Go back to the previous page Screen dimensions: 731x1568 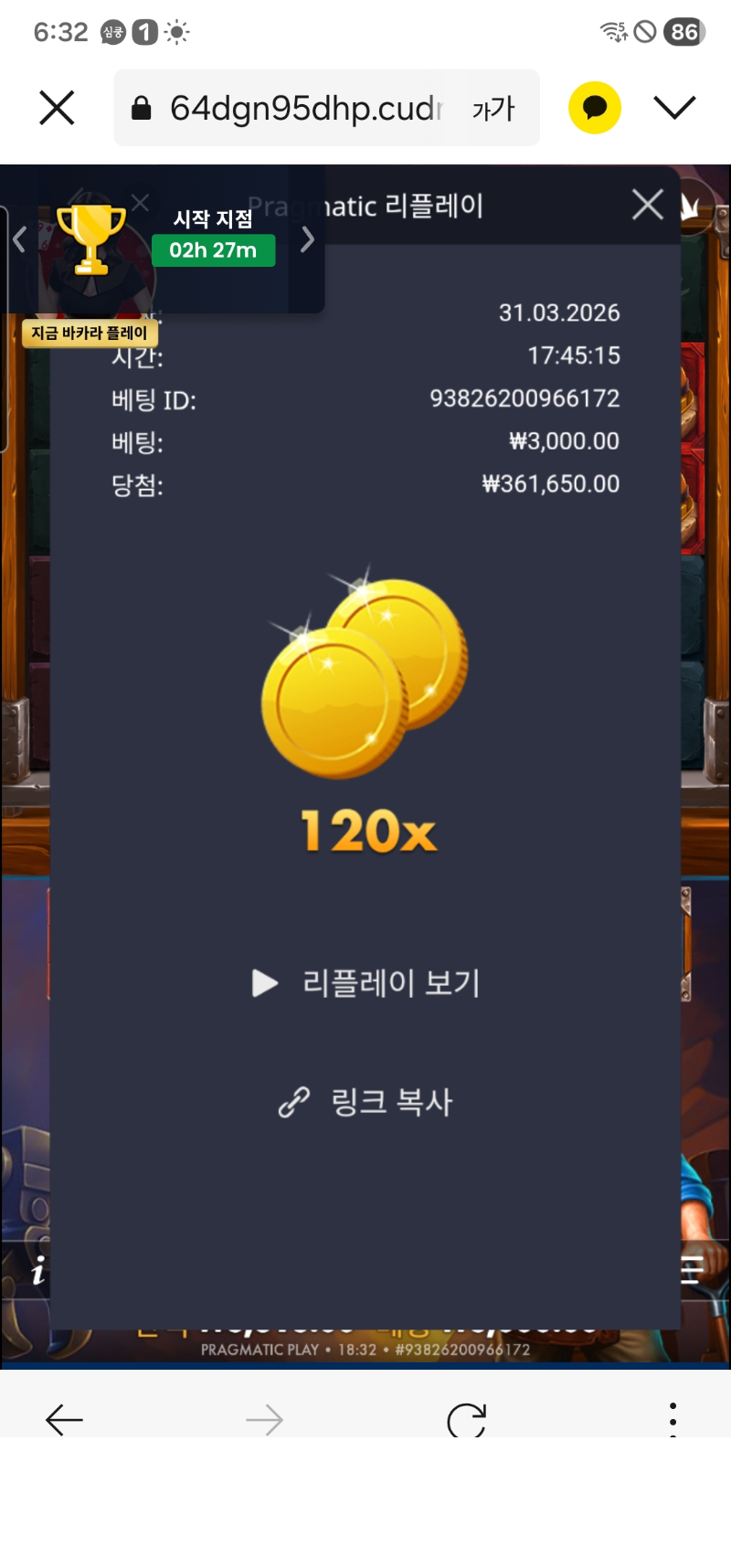(64, 1419)
